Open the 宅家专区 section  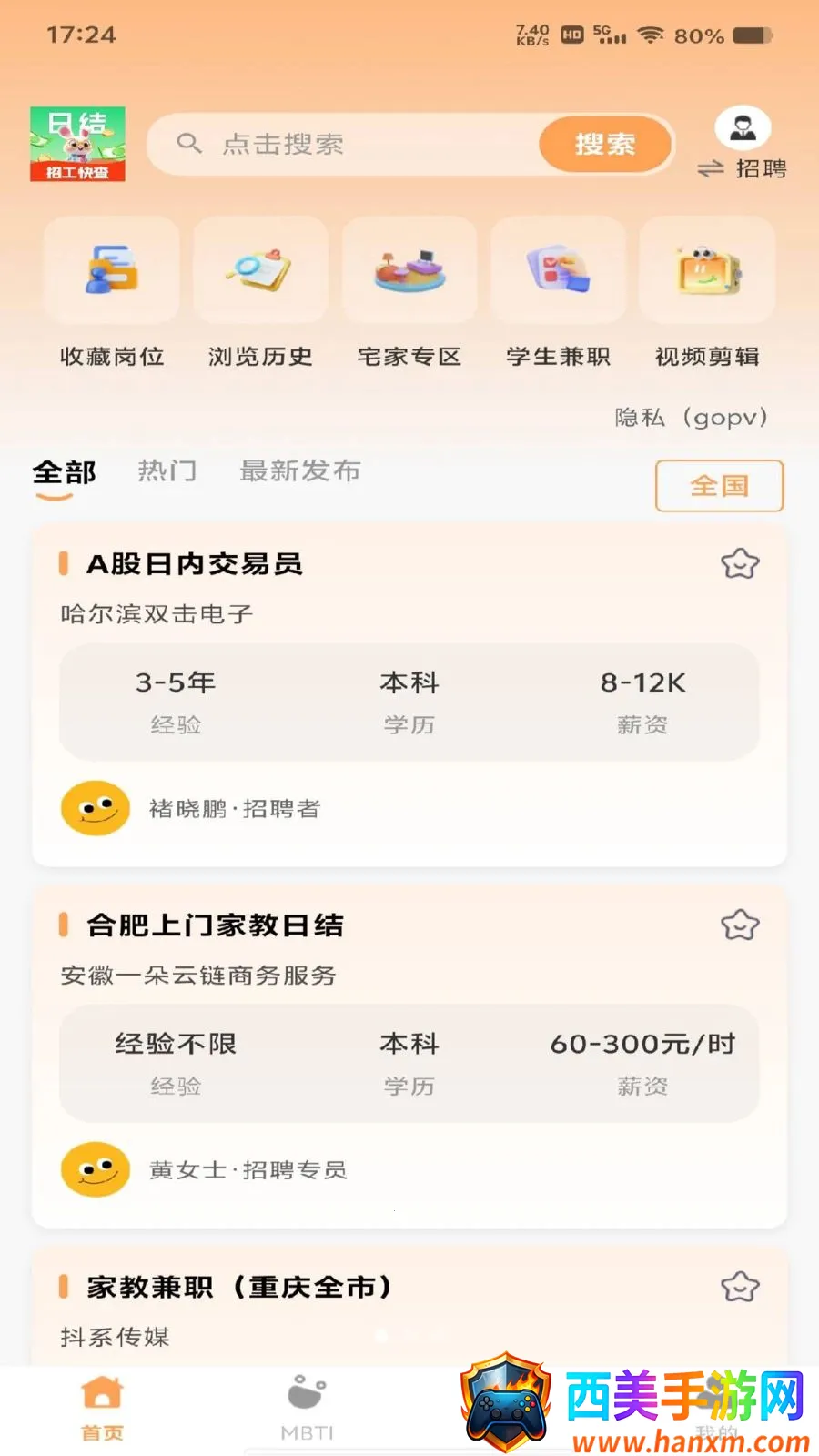click(409, 293)
